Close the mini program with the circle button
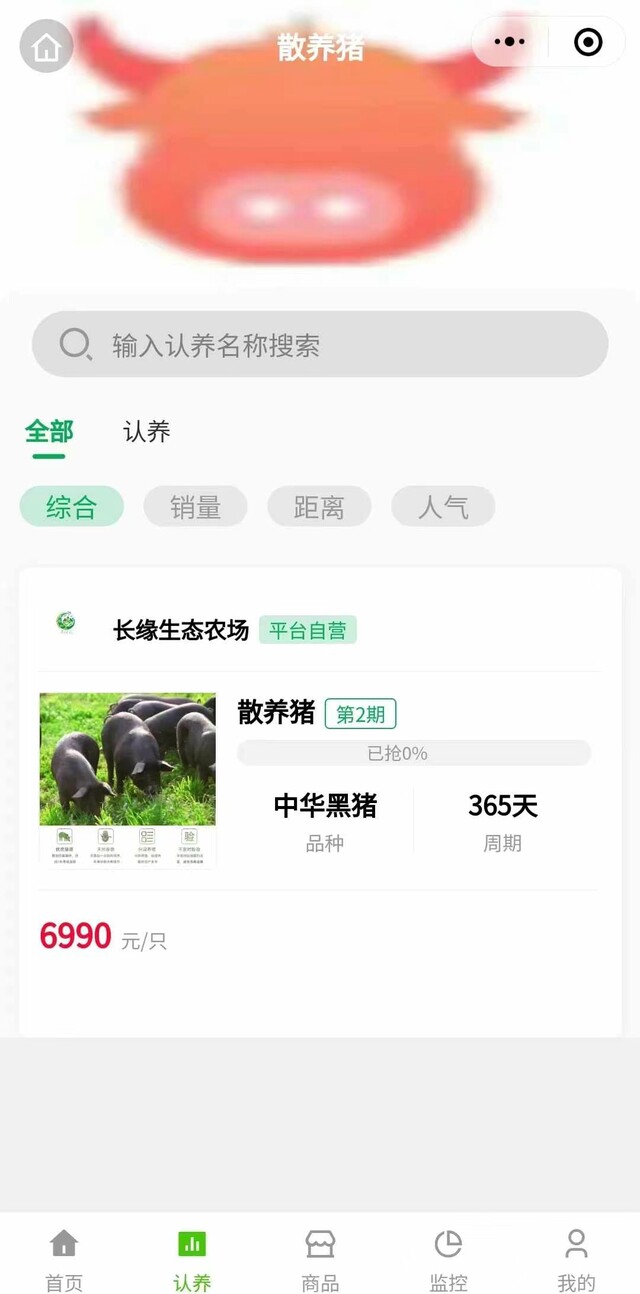The image size is (640, 1294). tap(588, 42)
